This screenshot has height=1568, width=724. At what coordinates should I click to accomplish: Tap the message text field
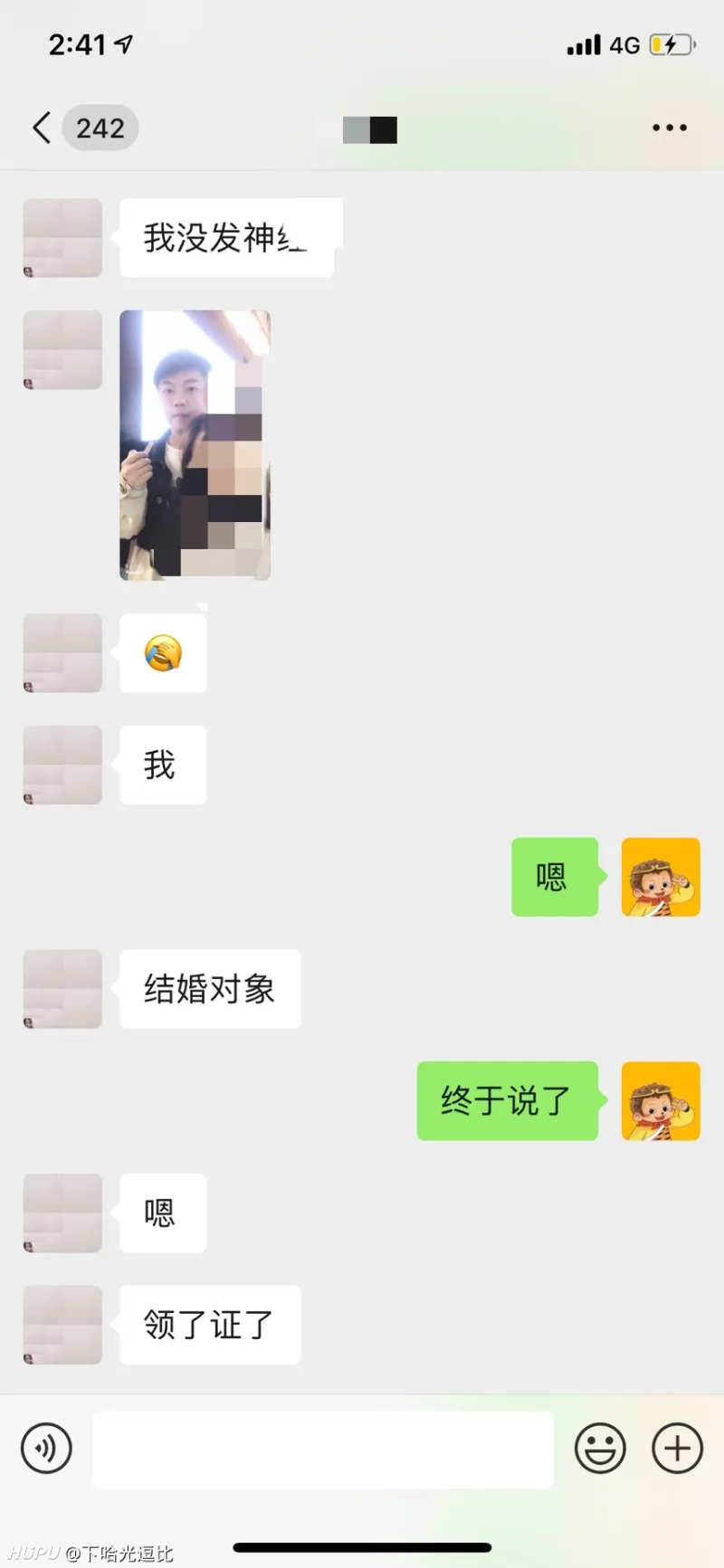[x=323, y=1449]
